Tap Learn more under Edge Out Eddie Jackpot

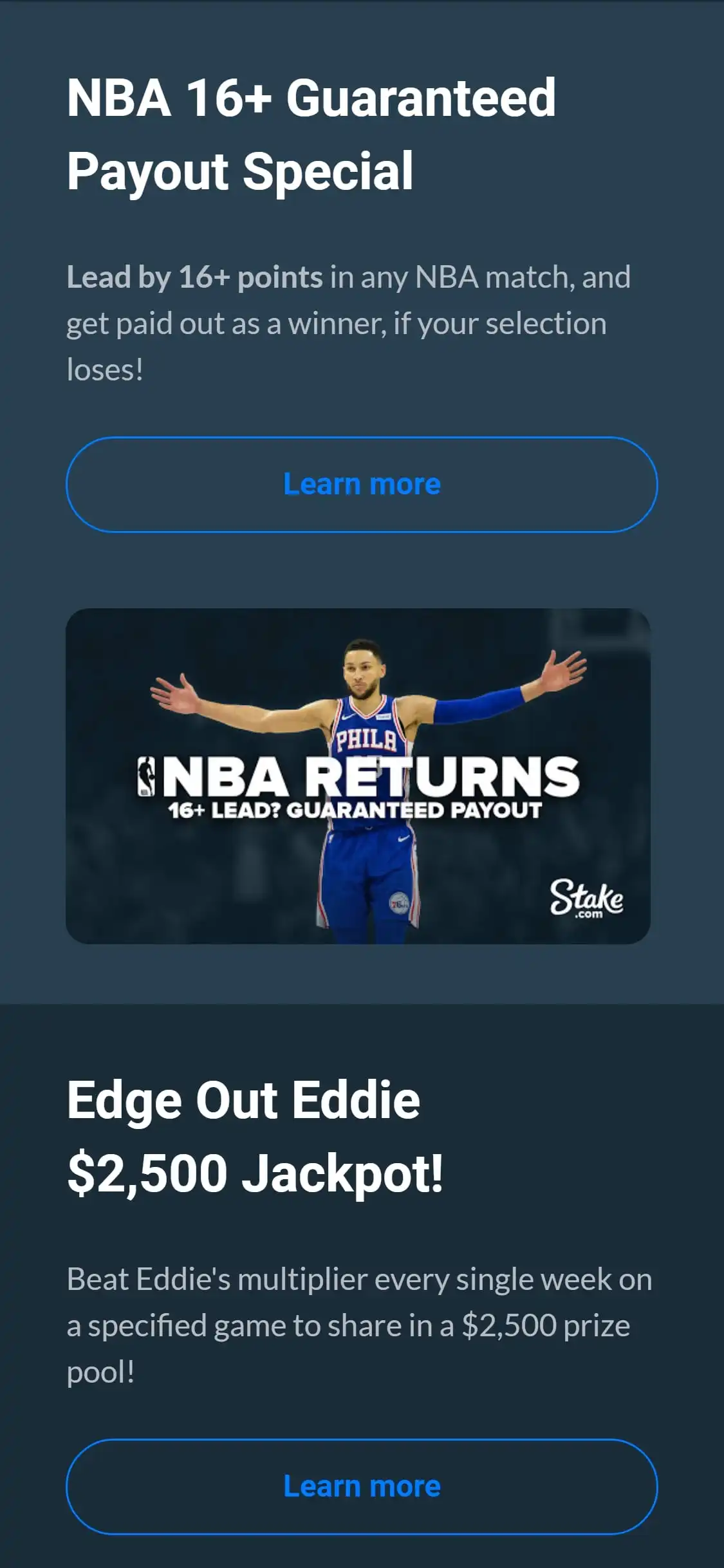pyautogui.click(x=362, y=1486)
